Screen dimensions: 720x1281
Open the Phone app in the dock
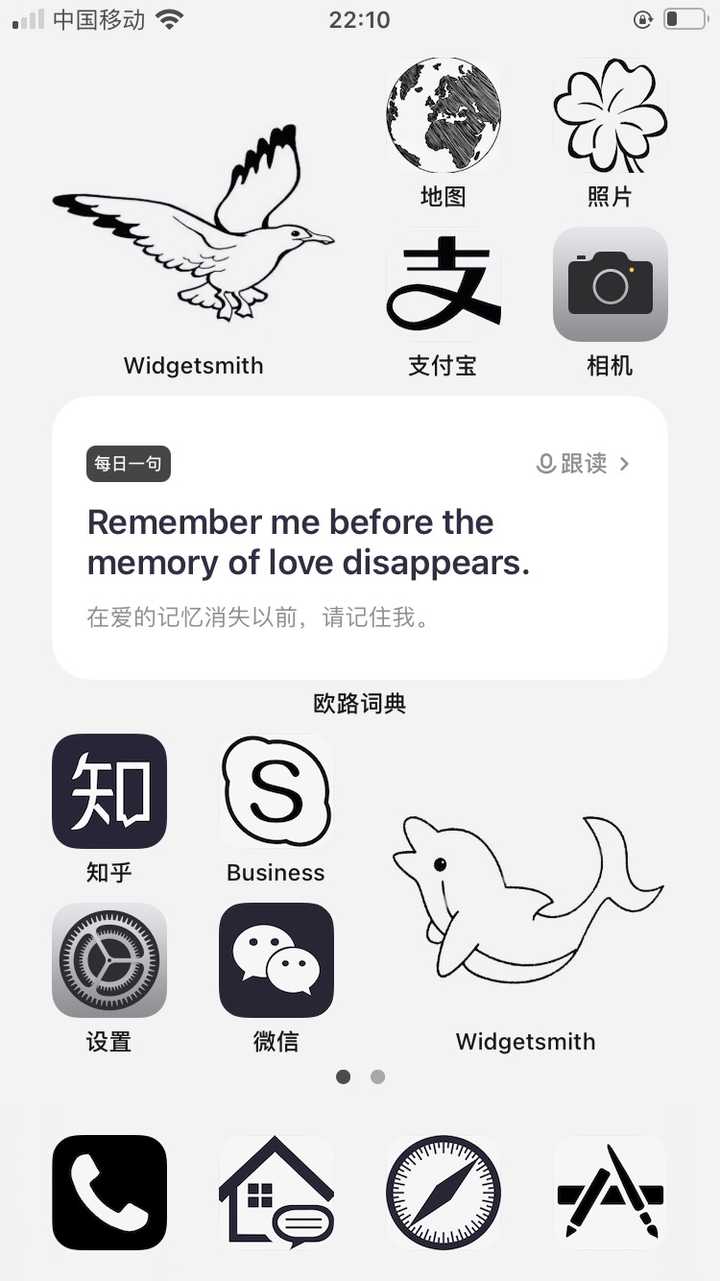coord(109,1192)
